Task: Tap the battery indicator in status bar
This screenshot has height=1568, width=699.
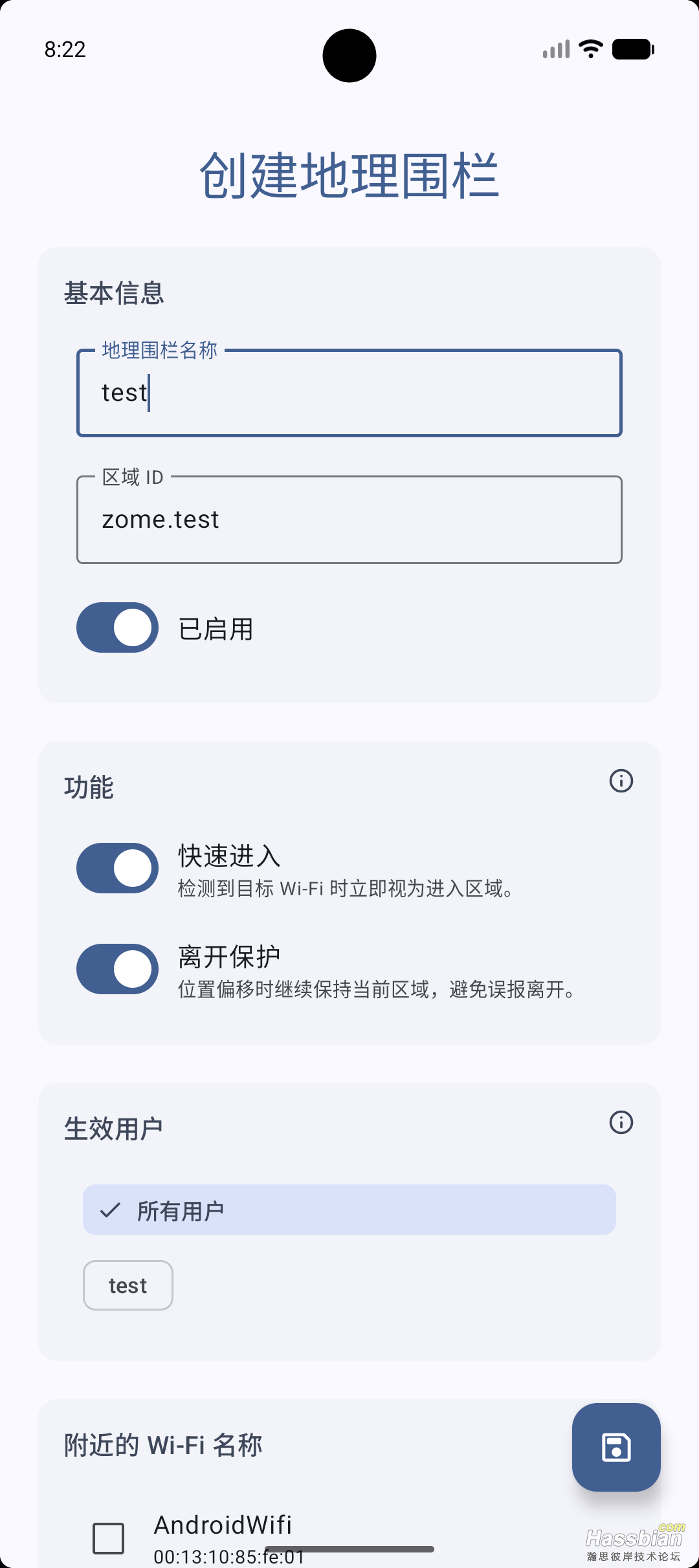Action: 632,48
